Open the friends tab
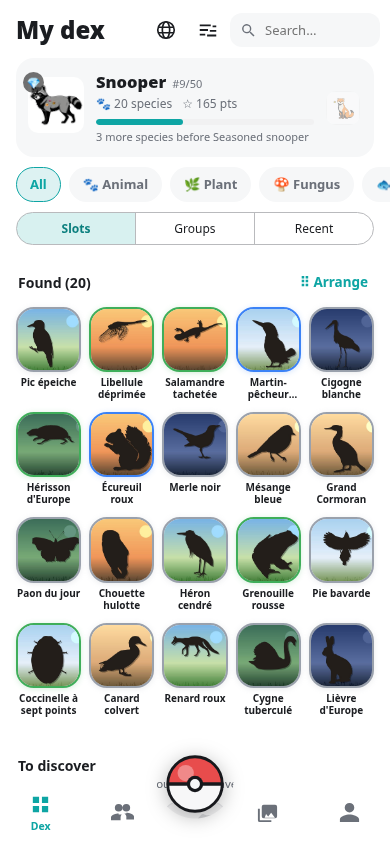The image size is (390, 844). 122,812
